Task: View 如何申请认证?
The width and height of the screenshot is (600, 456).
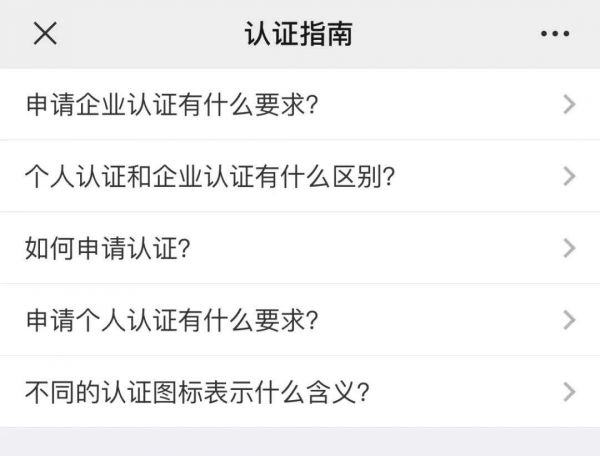Action: [300, 248]
